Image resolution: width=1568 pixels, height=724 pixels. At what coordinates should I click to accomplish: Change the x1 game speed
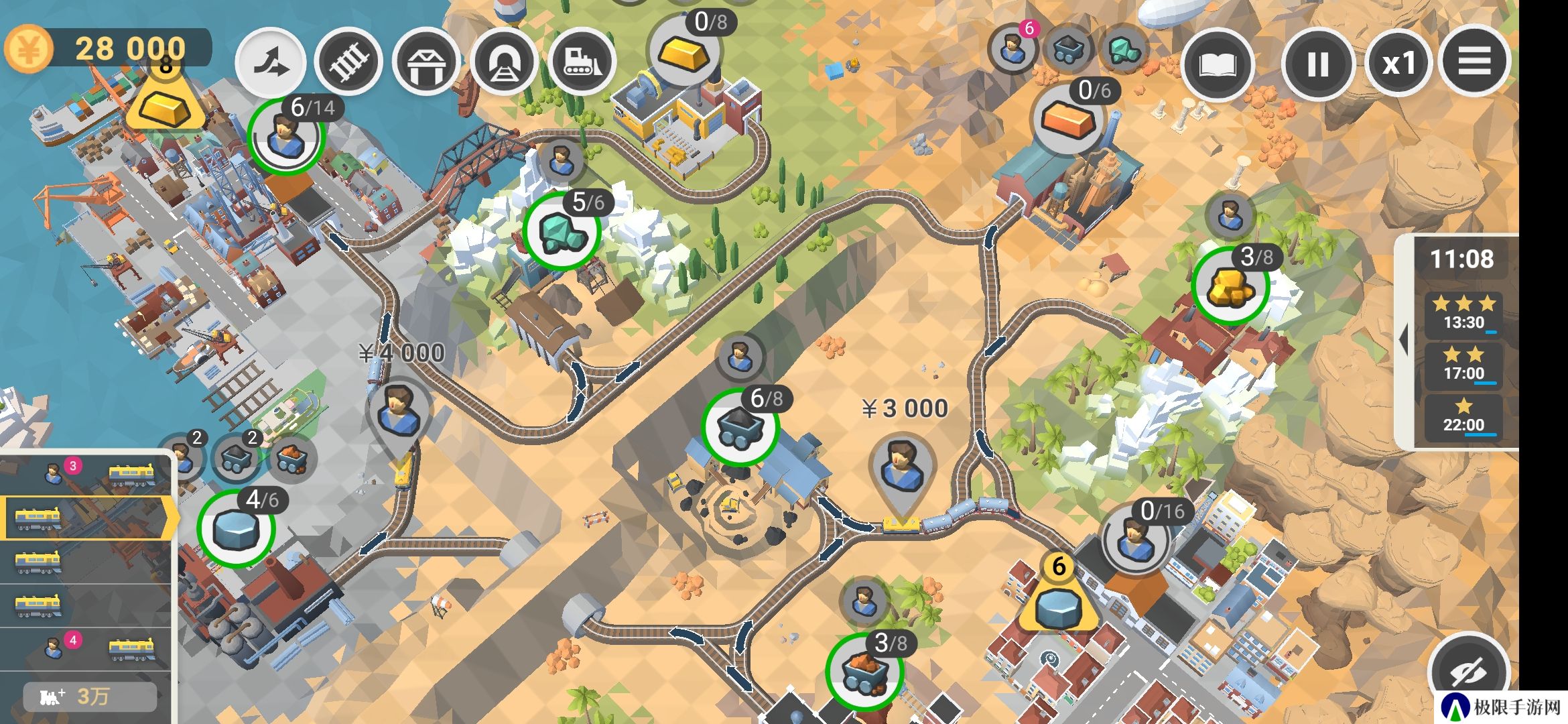1398,64
